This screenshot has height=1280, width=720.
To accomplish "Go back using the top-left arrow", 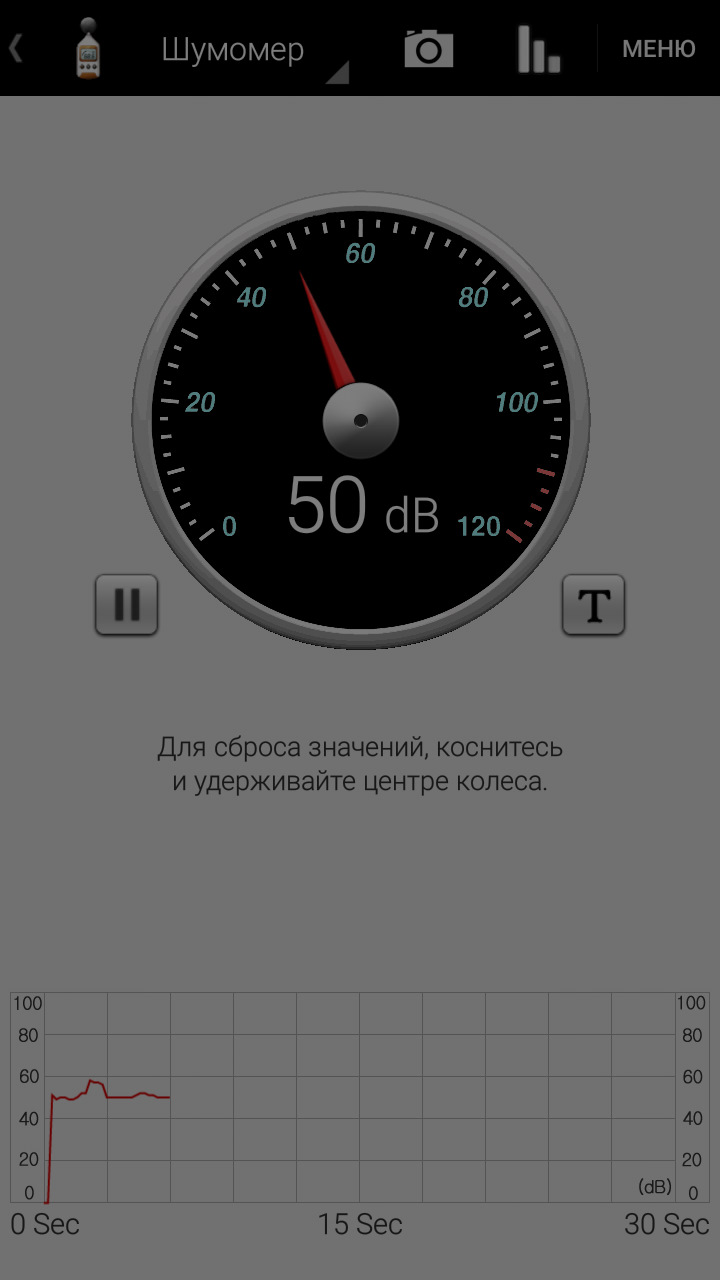I will (x=17, y=48).
